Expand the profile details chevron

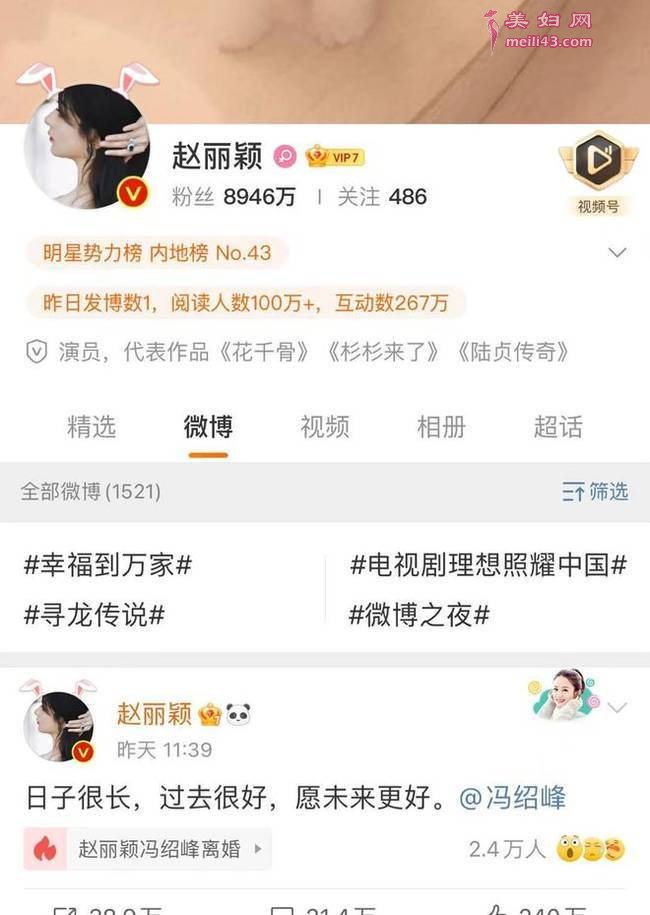tap(617, 253)
